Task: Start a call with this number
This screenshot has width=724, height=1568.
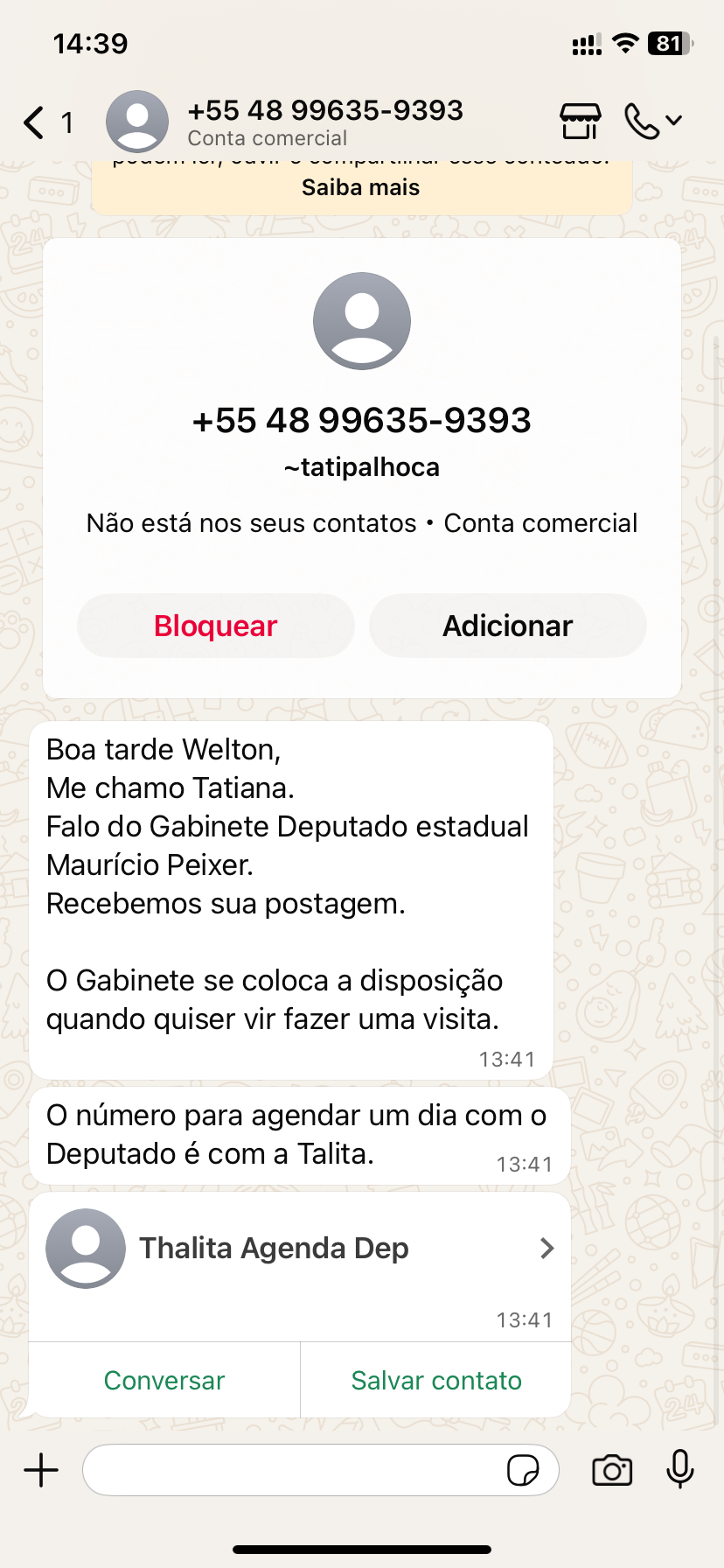Action: point(643,122)
